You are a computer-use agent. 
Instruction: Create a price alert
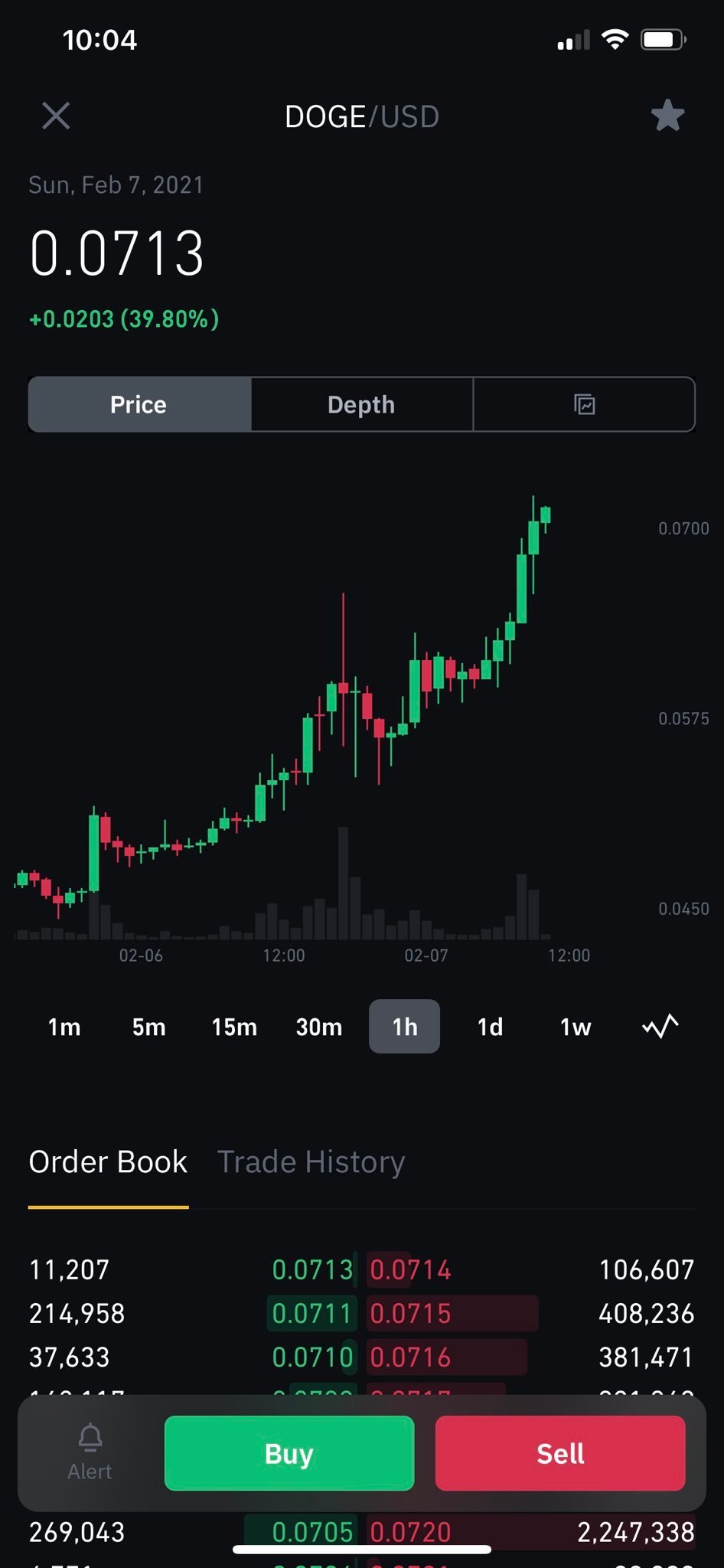click(90, 1452)
